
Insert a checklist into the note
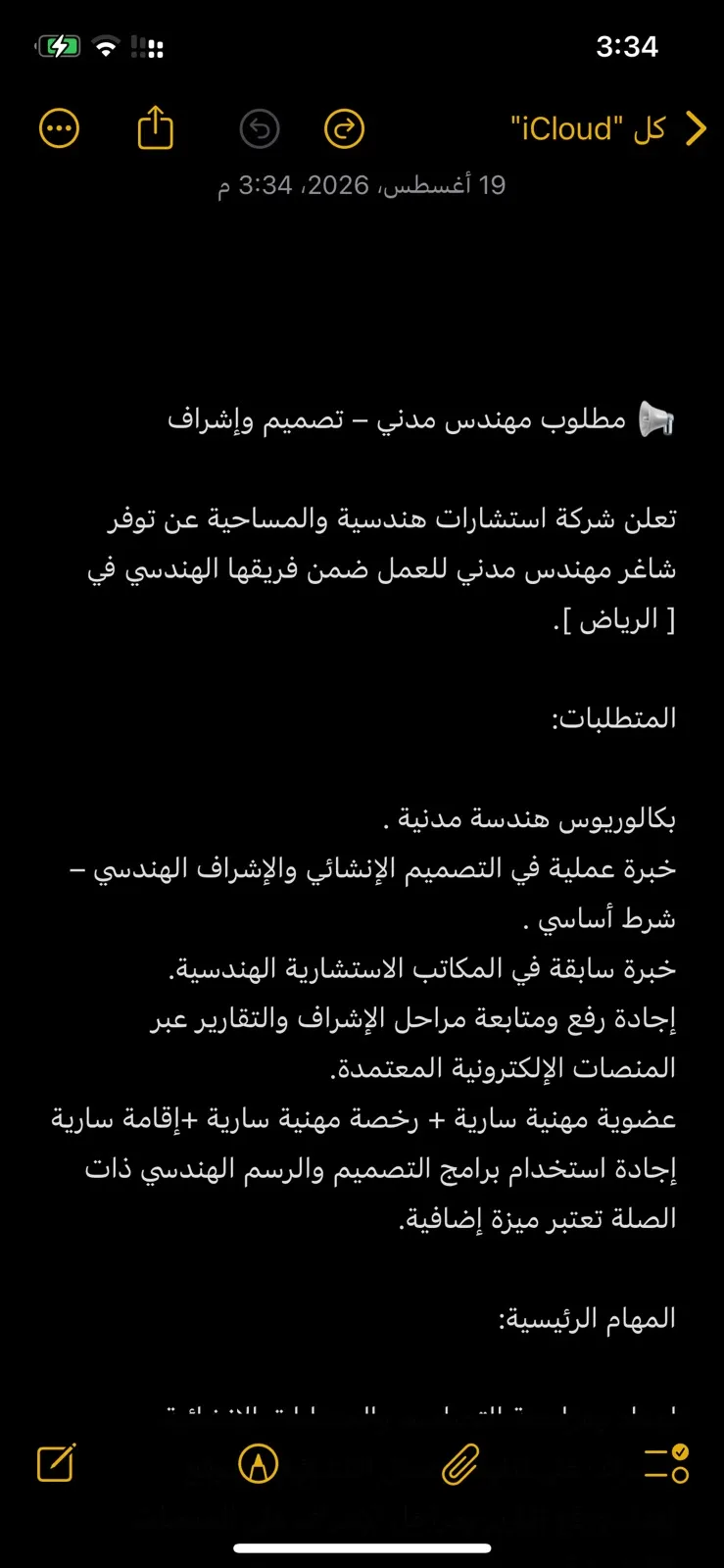[x=666, y=1463]
